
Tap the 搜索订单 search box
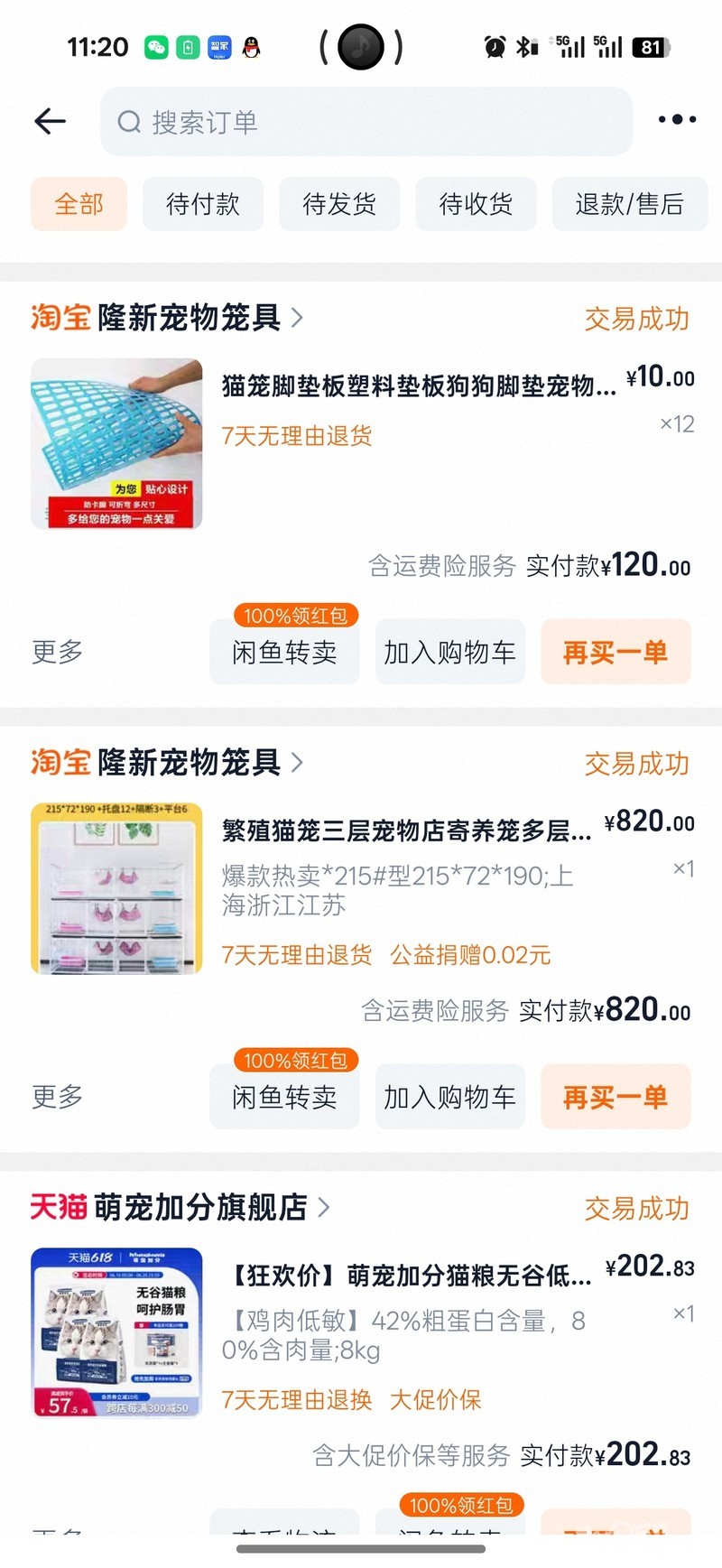[x=366, y=122]
